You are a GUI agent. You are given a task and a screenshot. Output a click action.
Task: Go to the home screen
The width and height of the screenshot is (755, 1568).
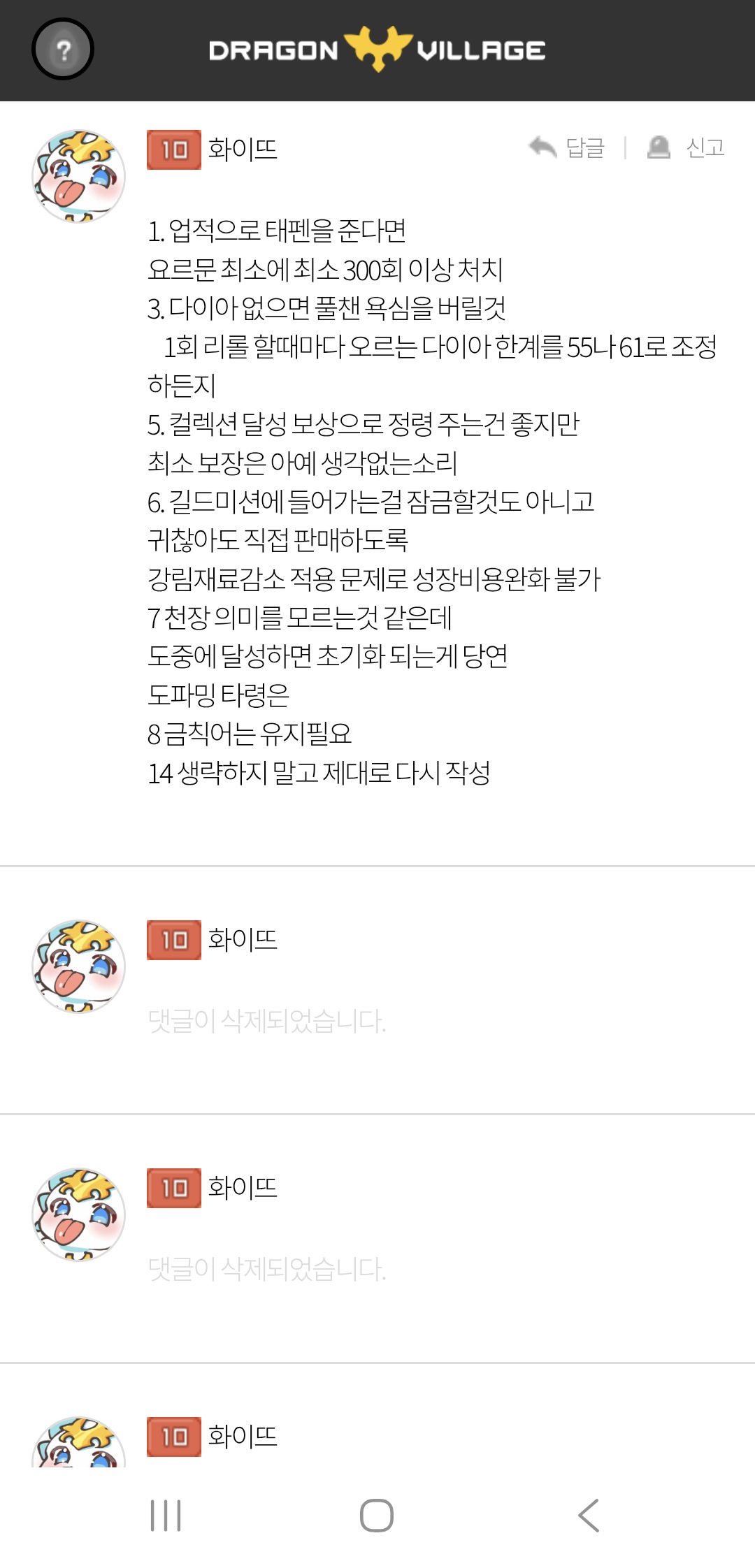(x=377, y=1515)
